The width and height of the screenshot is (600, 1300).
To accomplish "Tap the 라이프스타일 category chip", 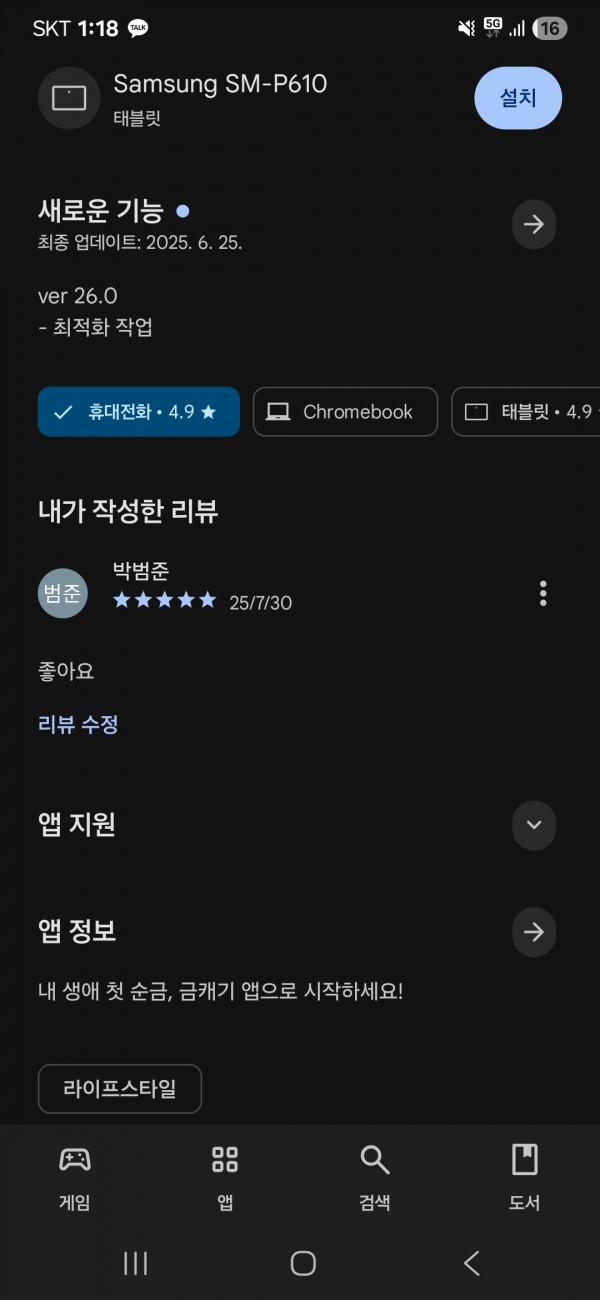I will (x=120, y=1089).
